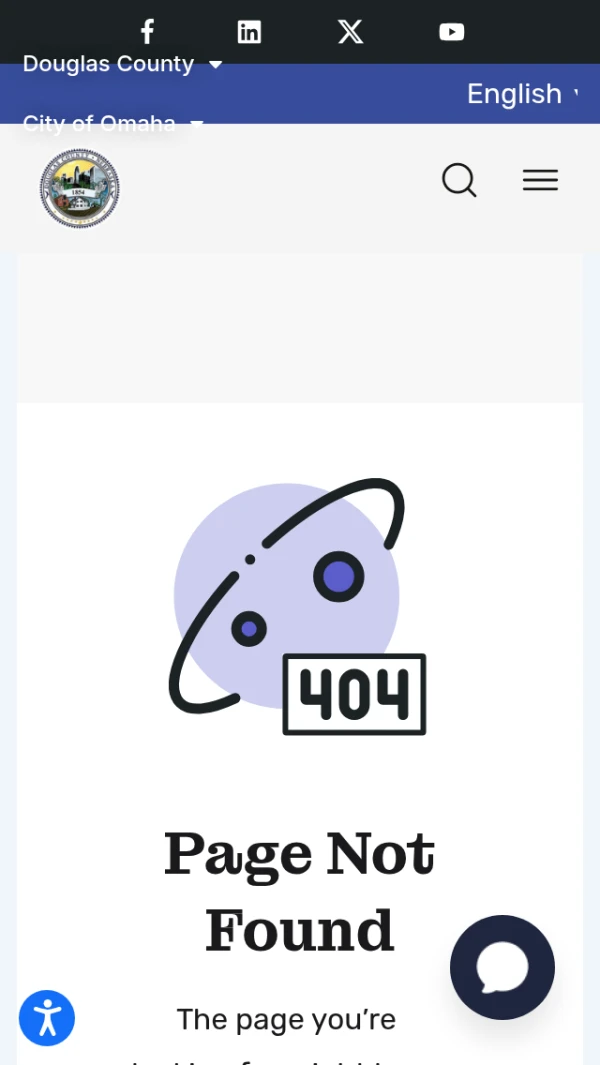Go to the YouTube channel

point(451,32)
